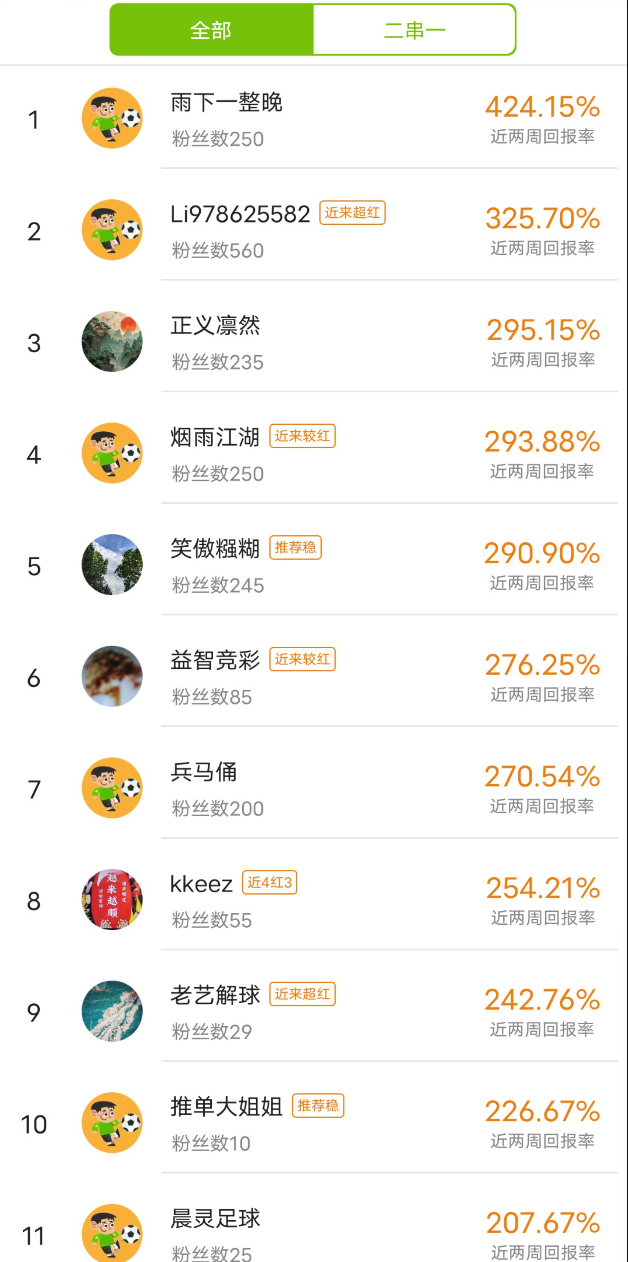Viewport: 628px width, 1262px height.
Task: Open 益智竞彩's ranking row
Action: click(215, 661)
